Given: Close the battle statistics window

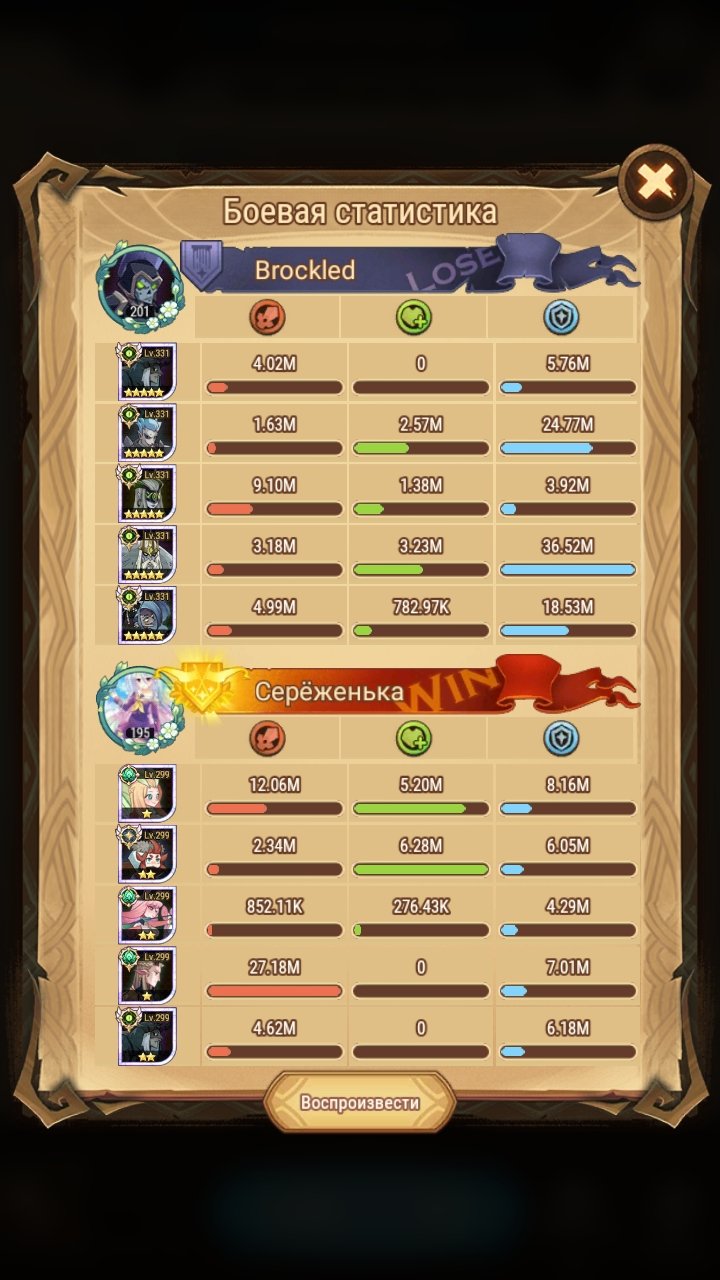Looking at the screenshot, I should click(x=655, y=182).
